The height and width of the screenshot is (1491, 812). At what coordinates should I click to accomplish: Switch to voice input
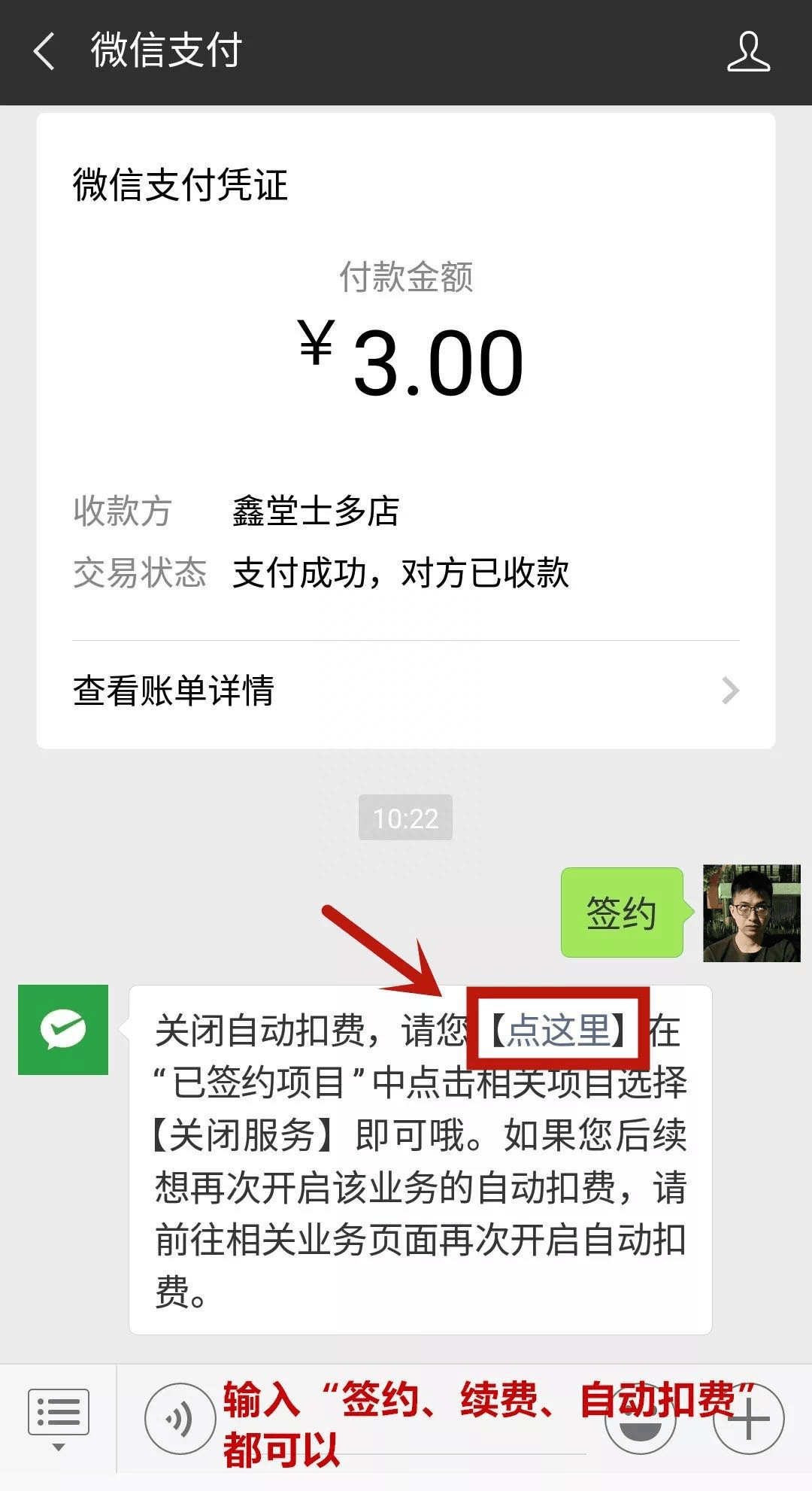tap(180, 1419)
